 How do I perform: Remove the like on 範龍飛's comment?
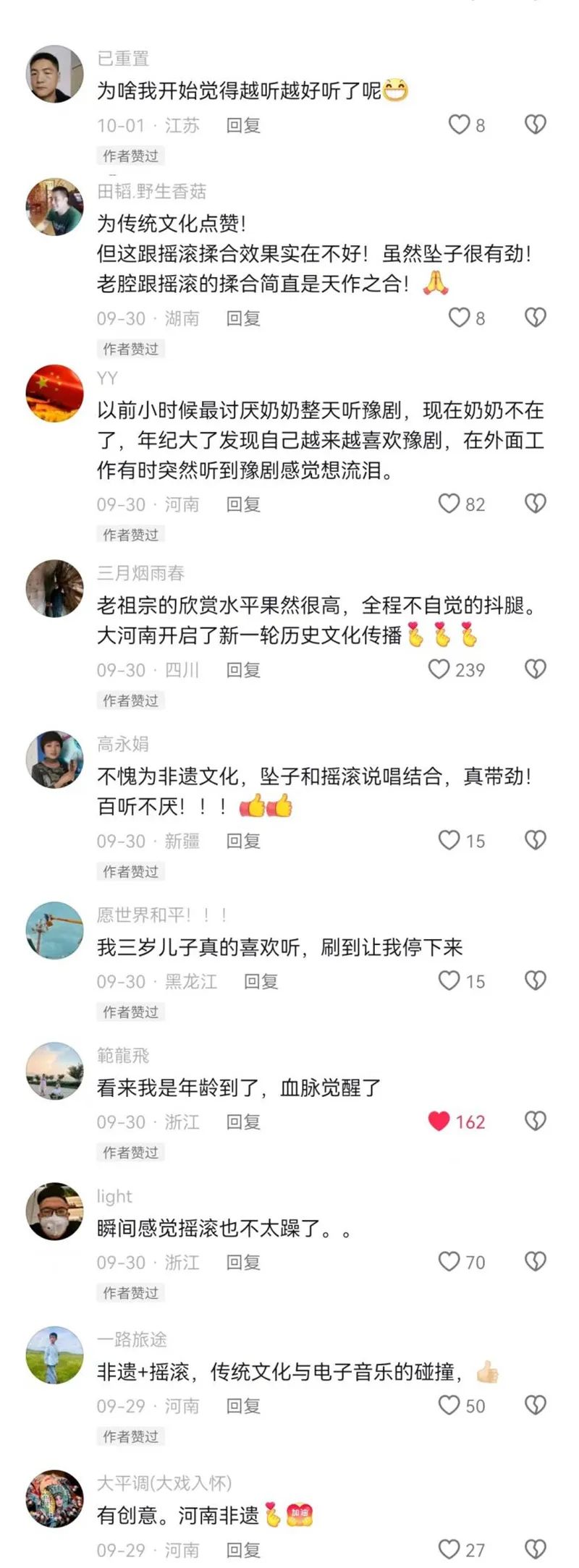coord(439,1122)
